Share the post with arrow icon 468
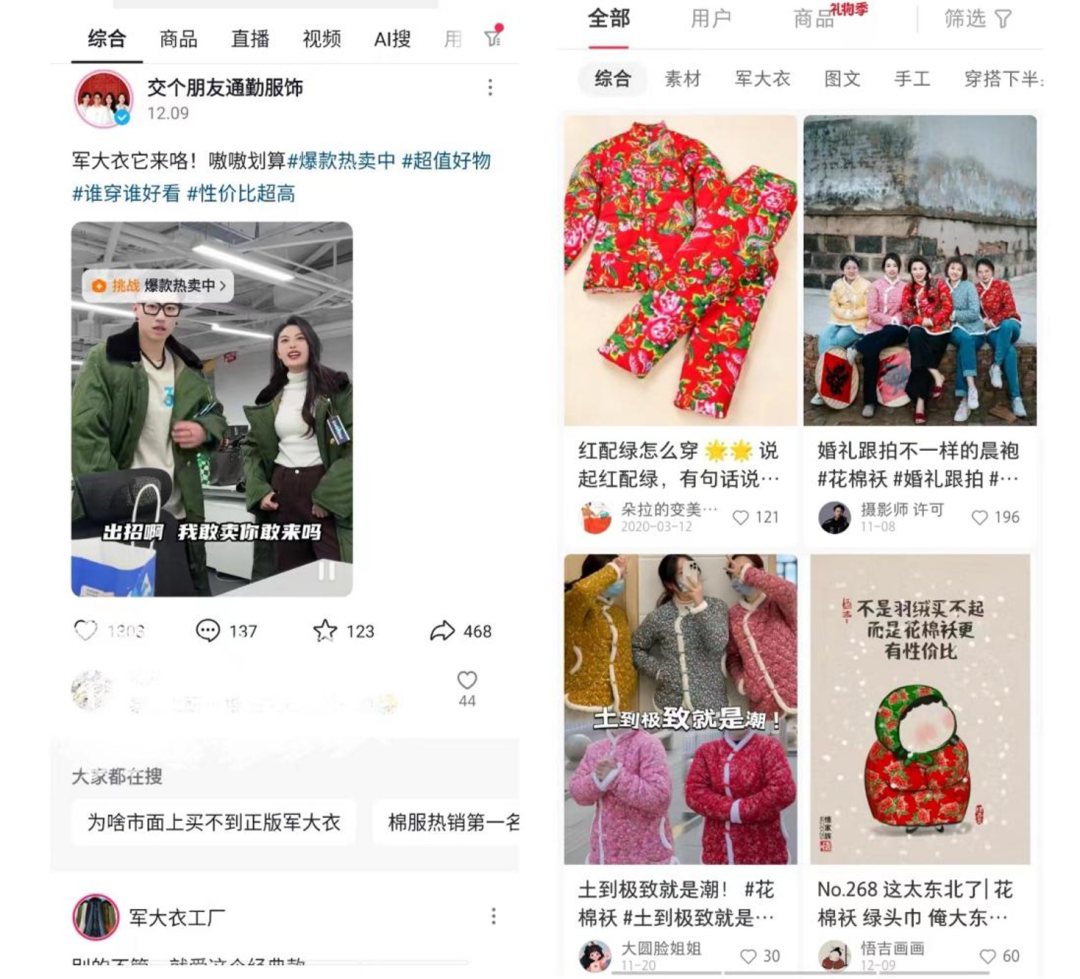 pyautogui.click(x=460, y=631)
